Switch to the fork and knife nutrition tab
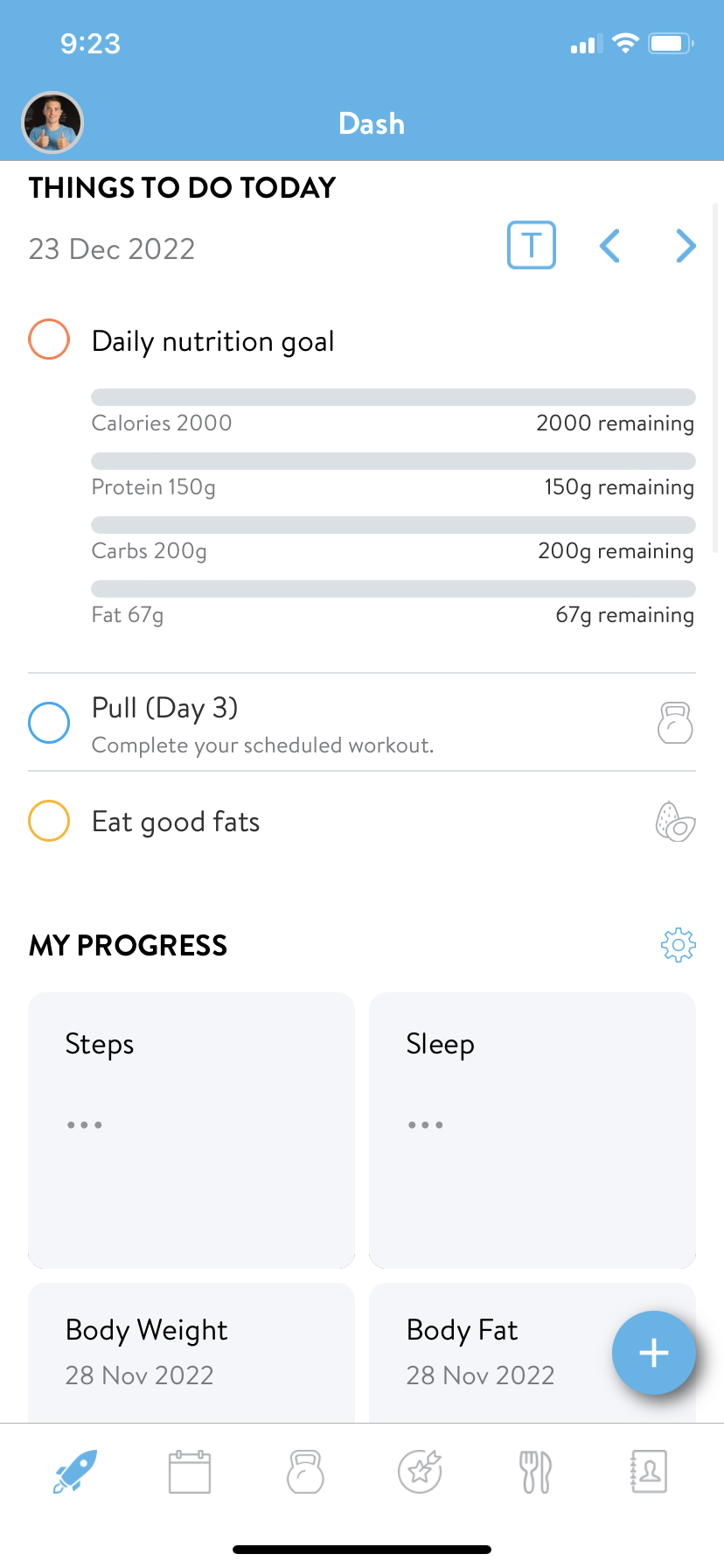724x1568 pixels. coord(535,1472)
